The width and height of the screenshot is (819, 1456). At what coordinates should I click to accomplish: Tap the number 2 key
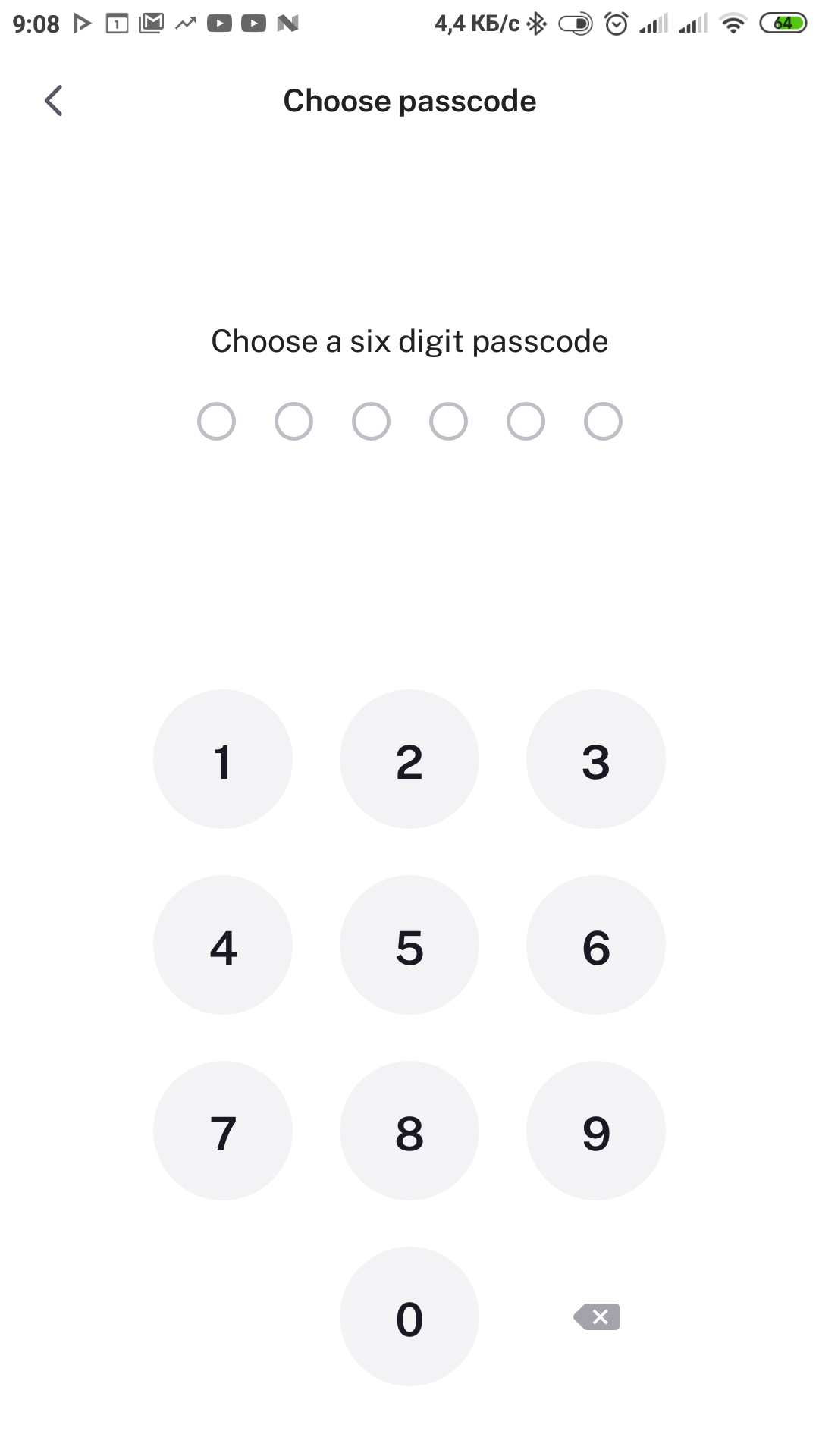(409, 759)
